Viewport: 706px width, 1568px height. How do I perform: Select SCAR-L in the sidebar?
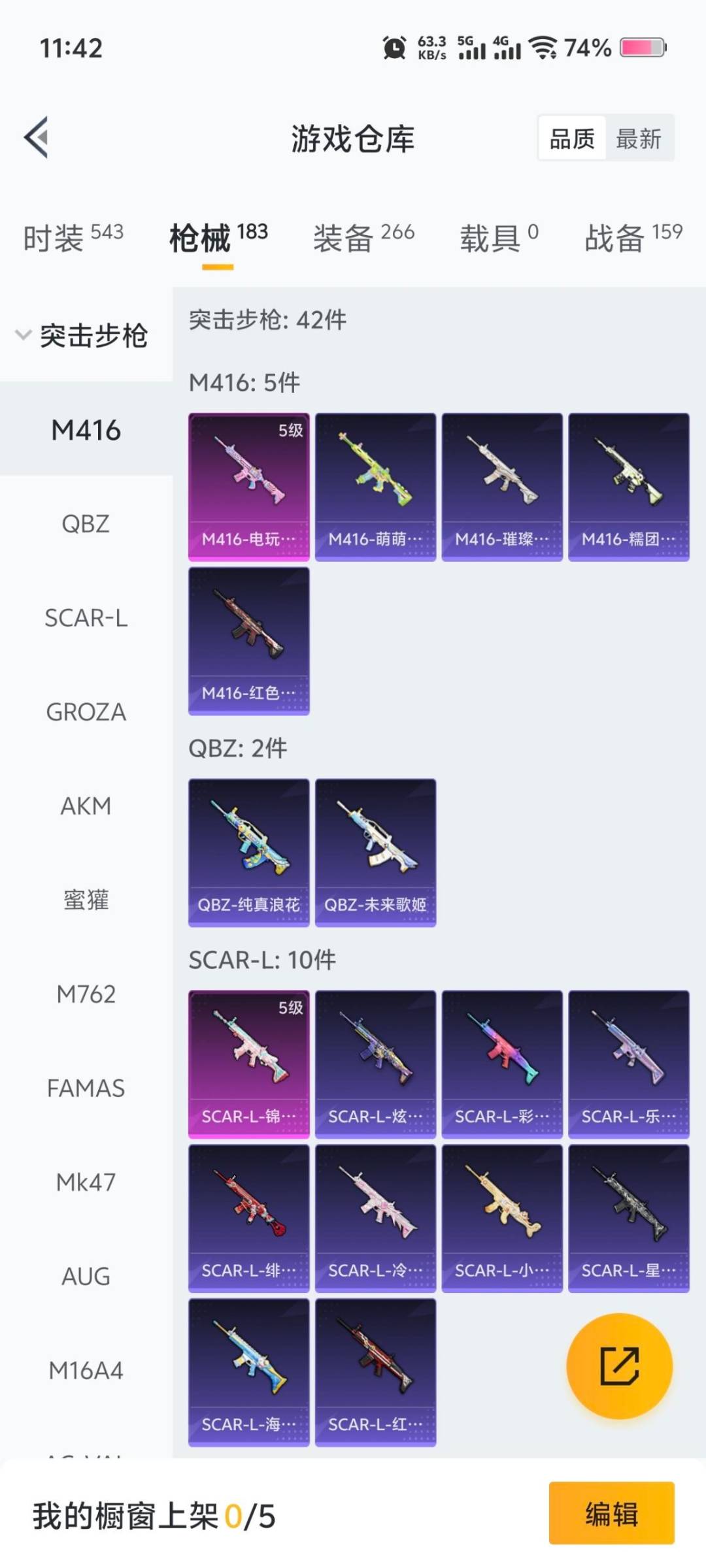pyautogui.click(x=86, y=618)
